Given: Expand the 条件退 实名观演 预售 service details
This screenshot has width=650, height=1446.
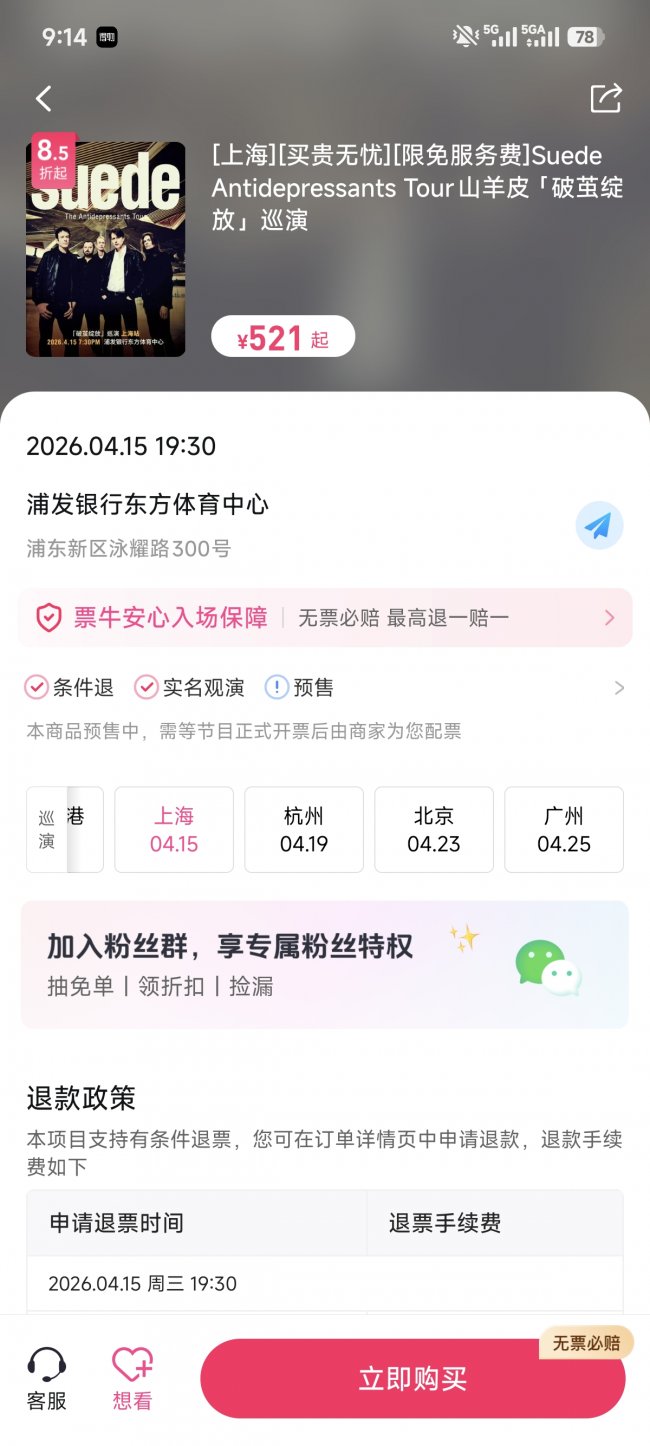Looking at the screenshot, I should coord(325,688).
